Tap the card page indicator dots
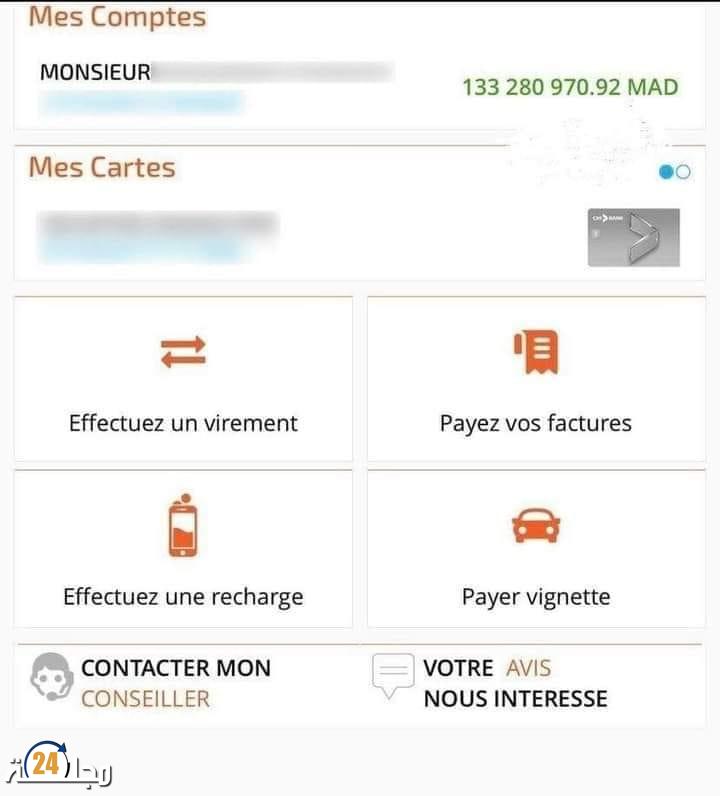This screenshot has height=796, width=720. [675, 172]
